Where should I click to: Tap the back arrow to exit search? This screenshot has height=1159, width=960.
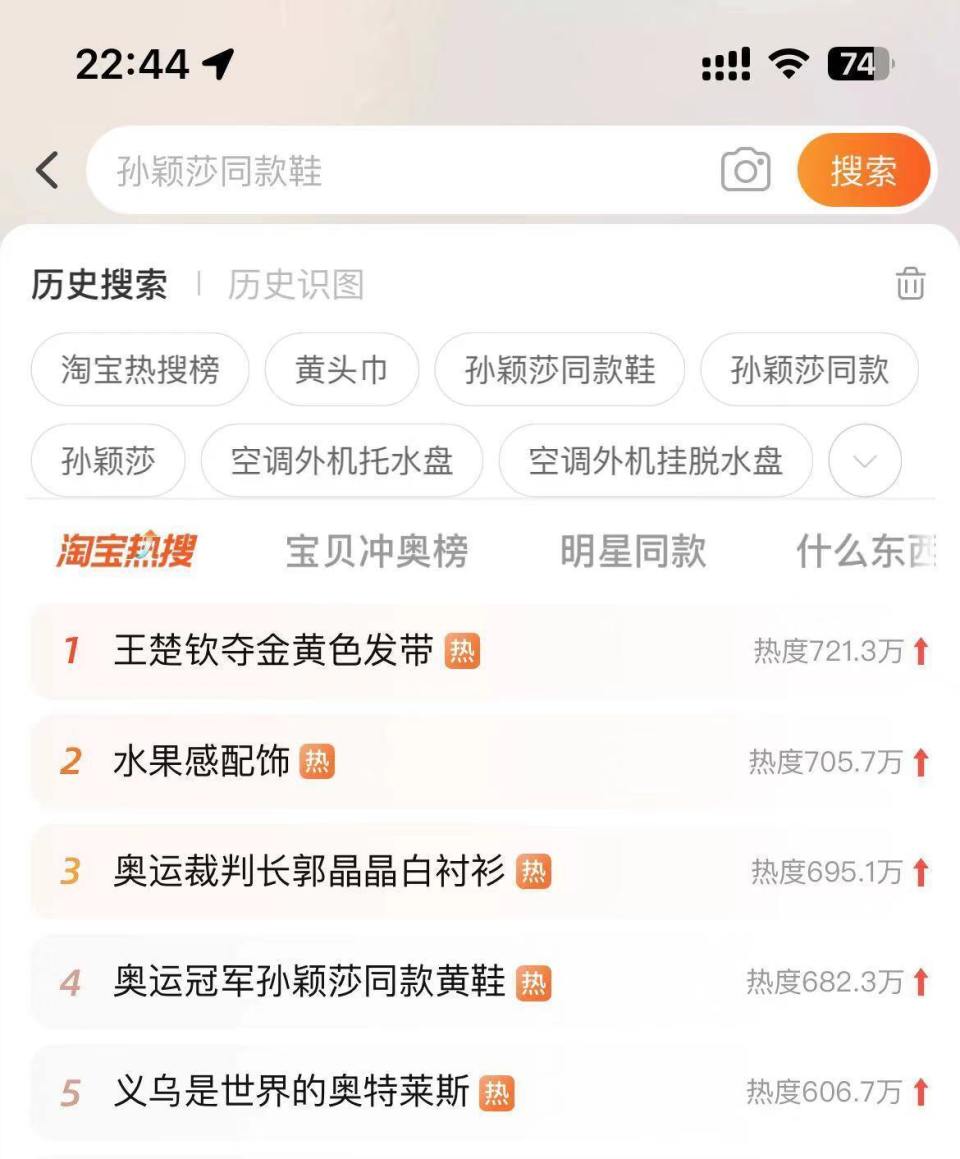click(46, 170)
